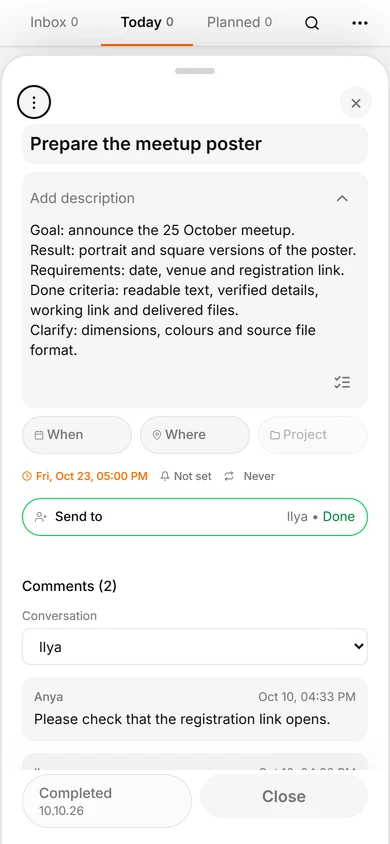Viewport: 390px width, 844px height.
Task: Assign the task to a Project
Action: click(x=313, y=435)
